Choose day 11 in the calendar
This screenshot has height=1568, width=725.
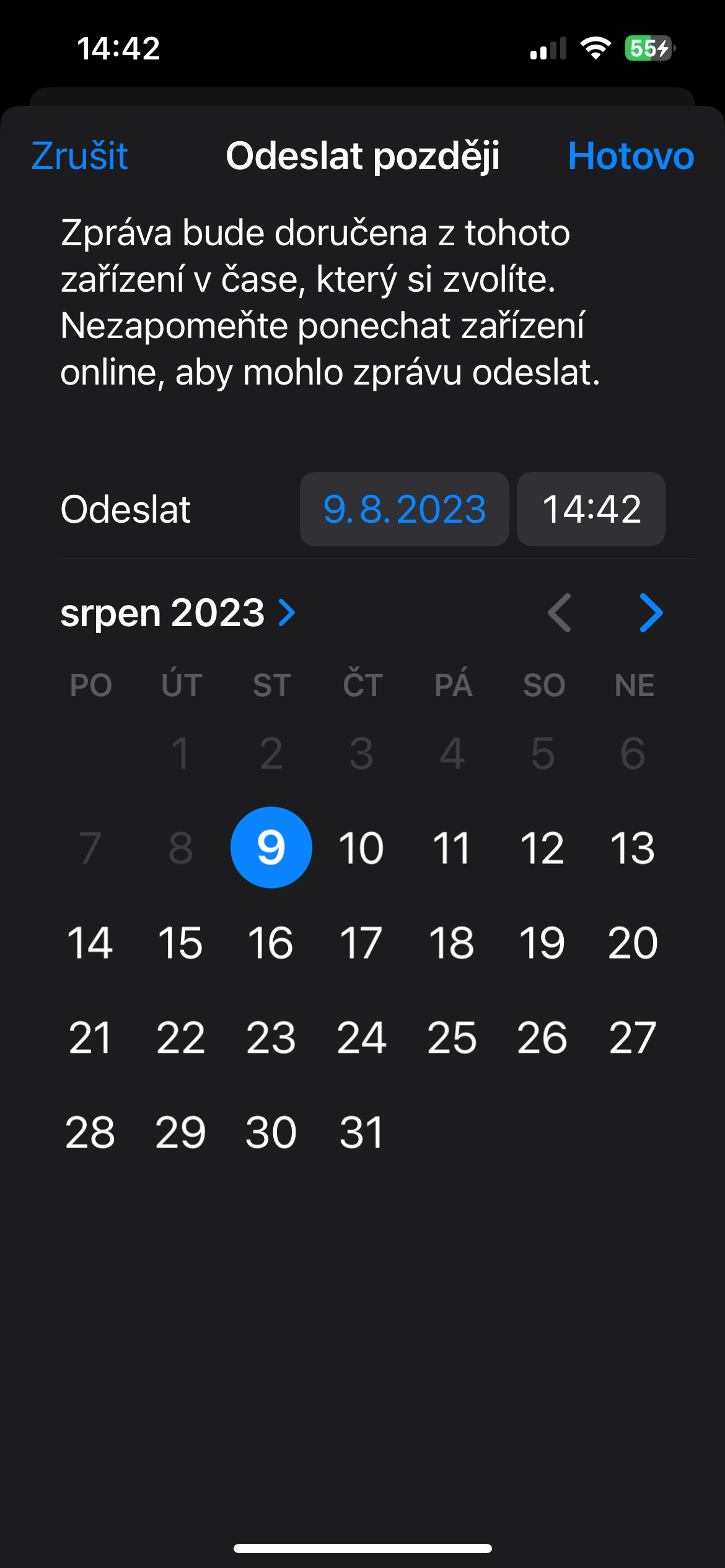click(x=452, y=848)
